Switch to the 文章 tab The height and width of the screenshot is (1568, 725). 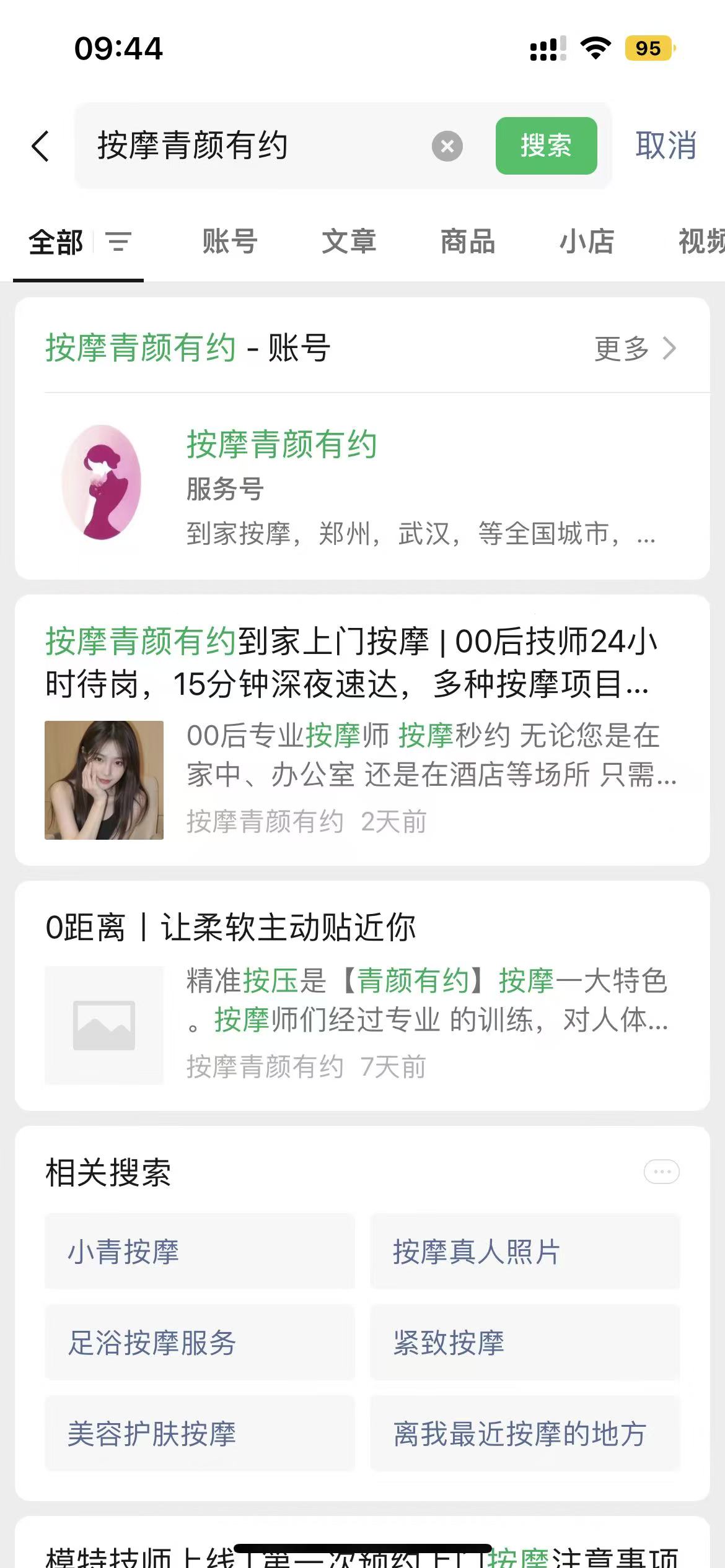[x=349, y=242]
